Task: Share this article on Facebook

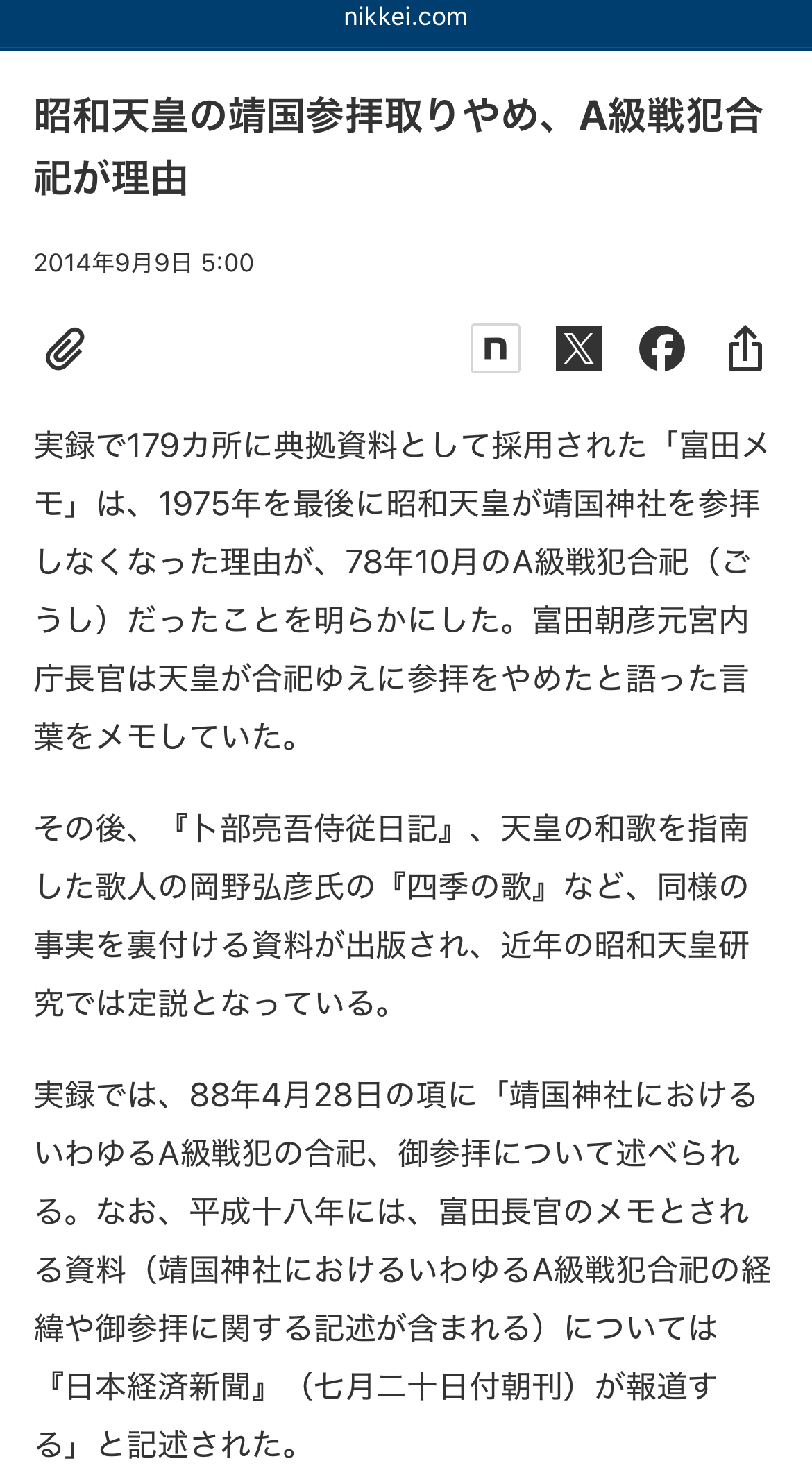Action: click(661, 348)
